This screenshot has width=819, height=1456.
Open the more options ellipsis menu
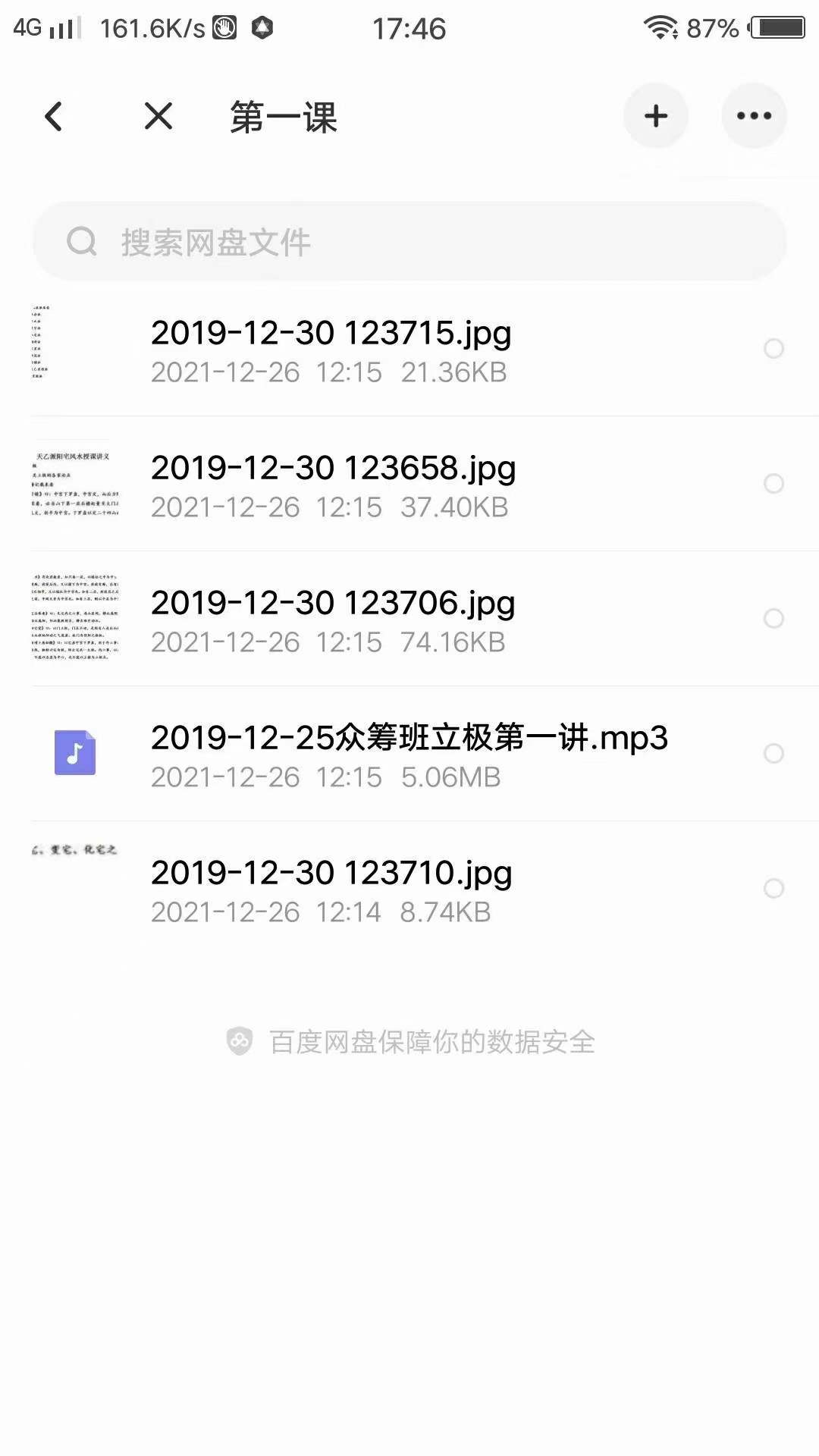click(753, 116)
